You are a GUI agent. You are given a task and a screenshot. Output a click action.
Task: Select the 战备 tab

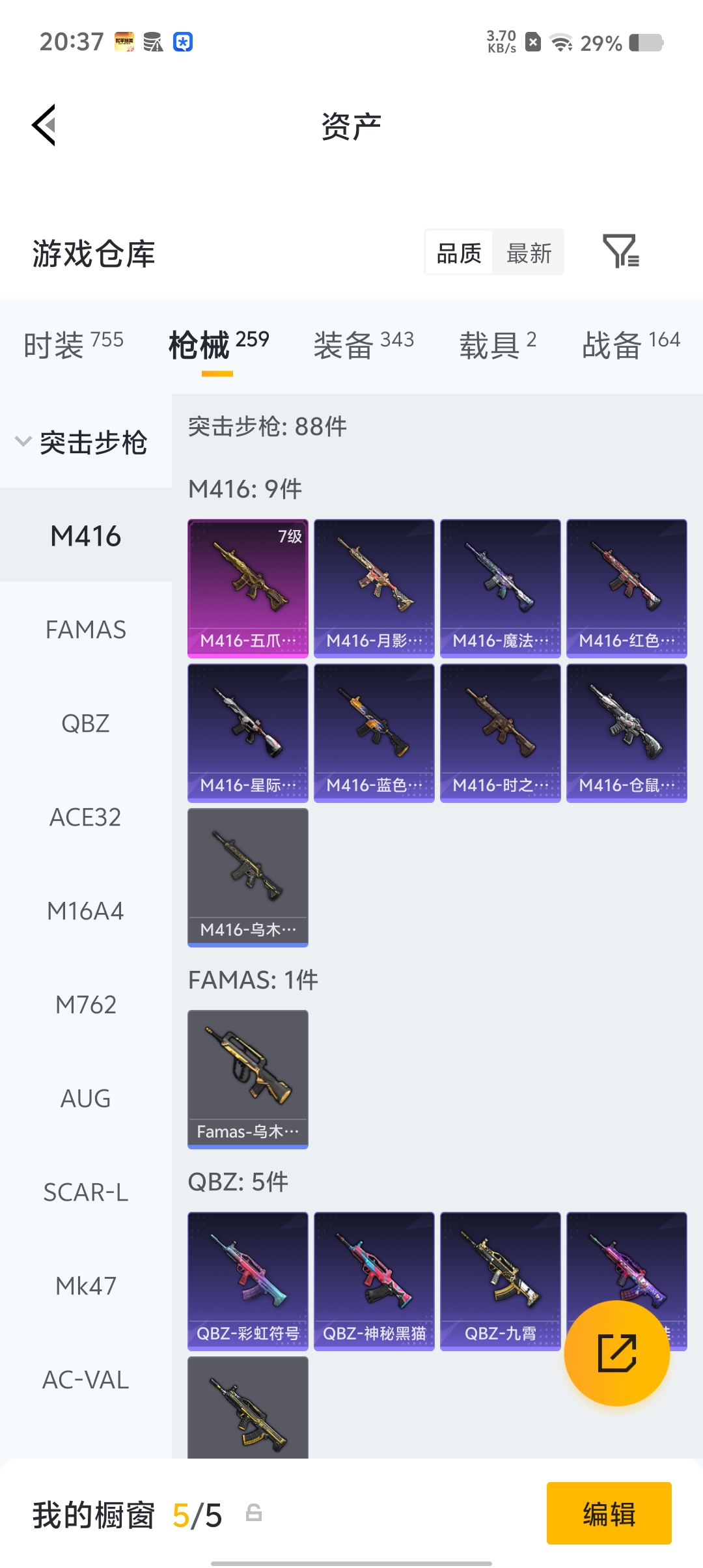tap(630, 344)
